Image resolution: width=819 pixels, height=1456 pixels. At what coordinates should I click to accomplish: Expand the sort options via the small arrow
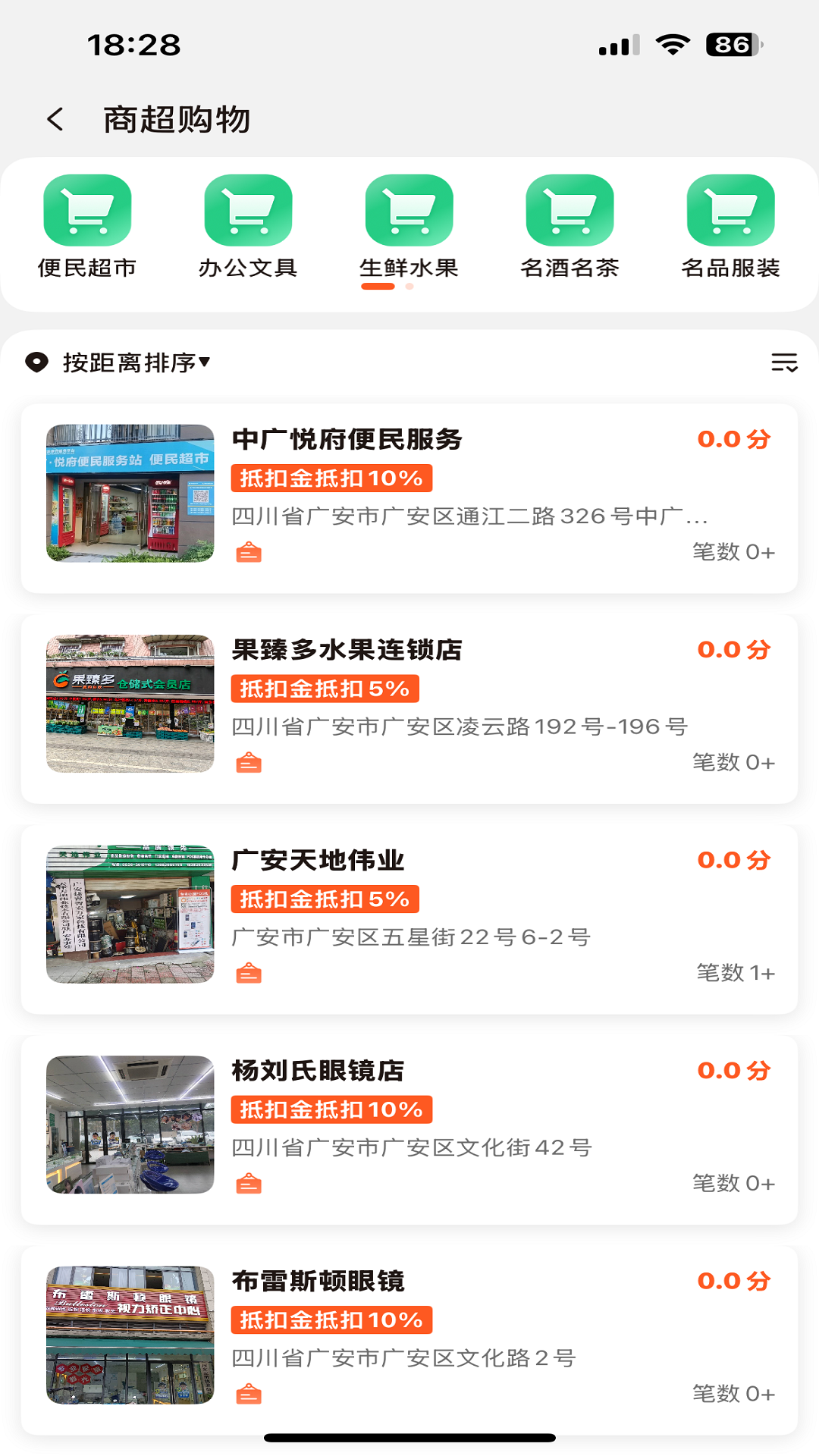pyautogui.click(x=206, y=363)
